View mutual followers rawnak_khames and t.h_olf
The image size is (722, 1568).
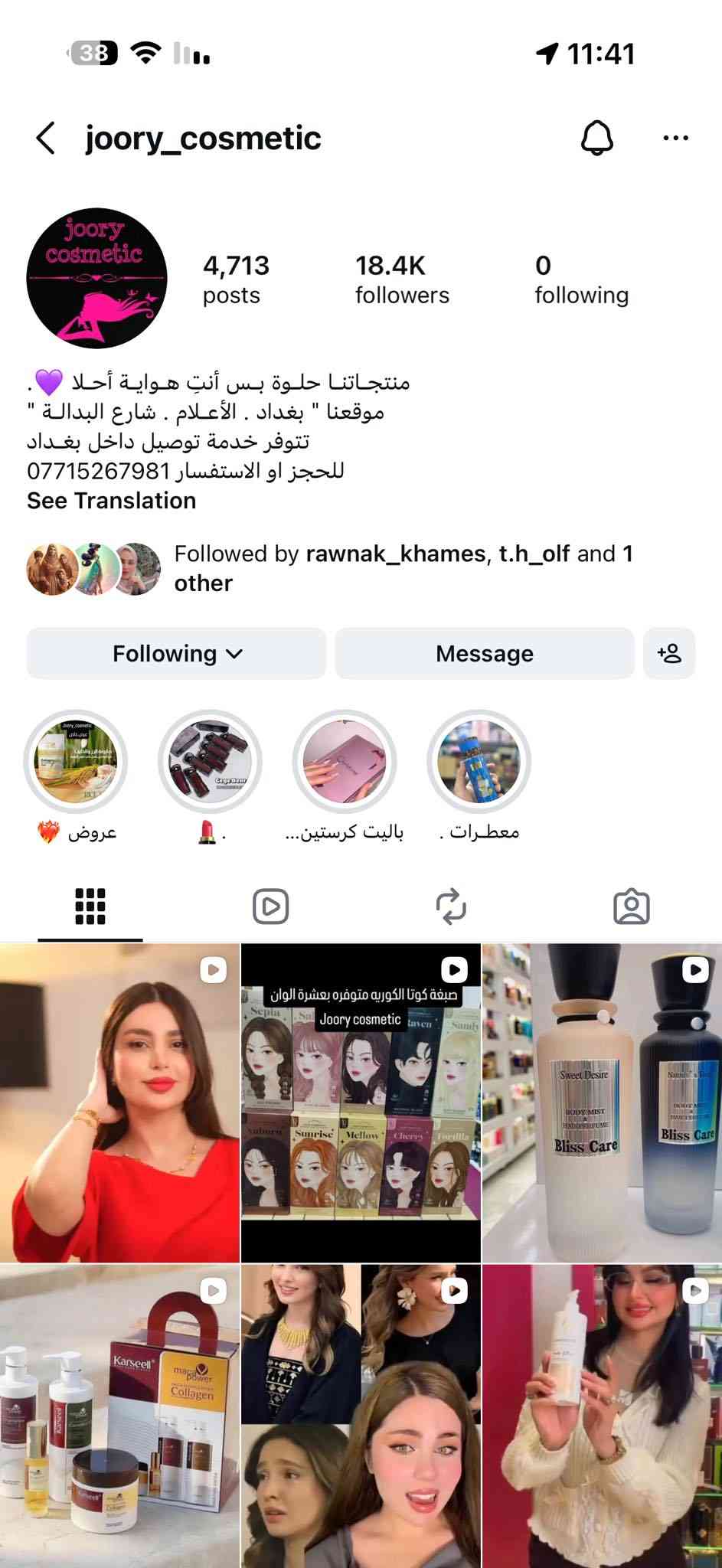coord(403,568)
